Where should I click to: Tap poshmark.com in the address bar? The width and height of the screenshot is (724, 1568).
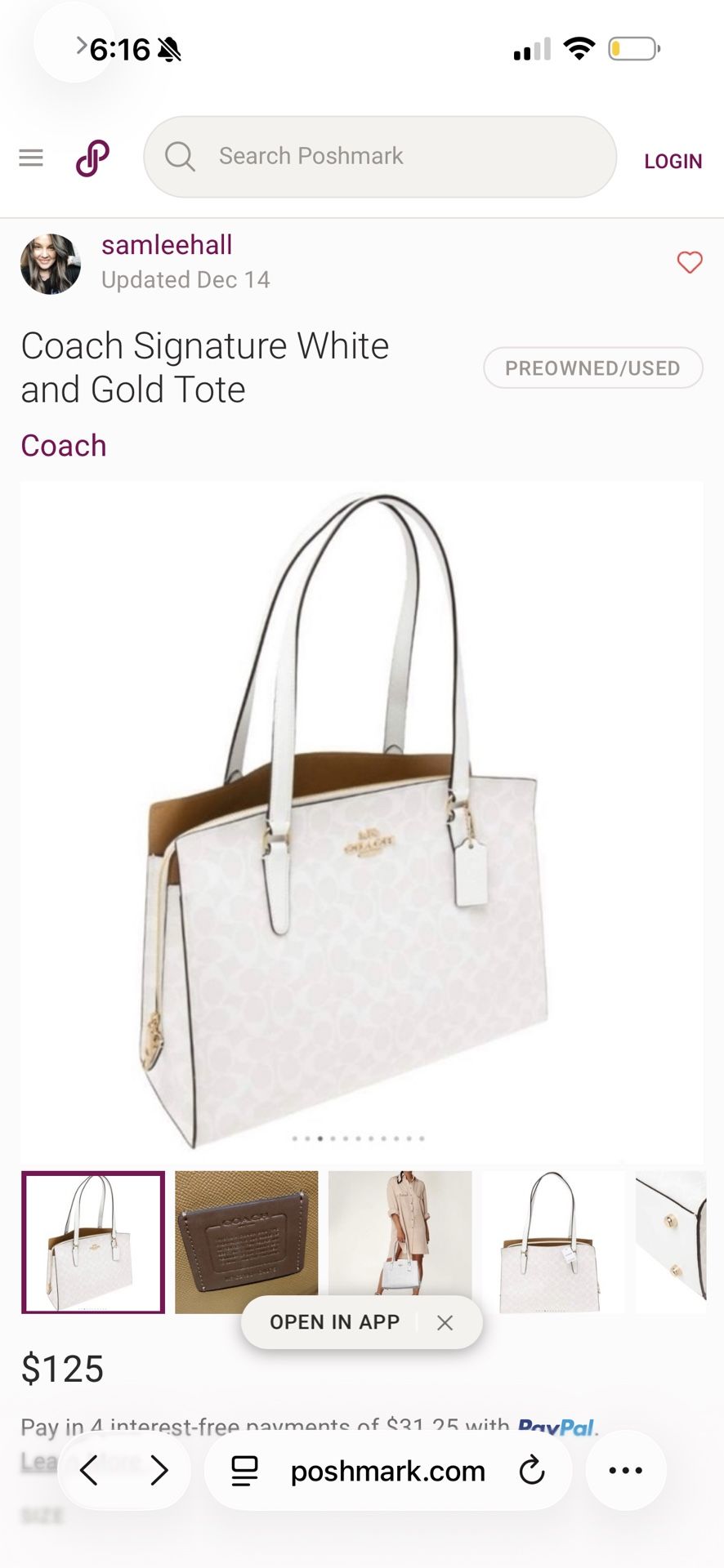coord(387,1470)
